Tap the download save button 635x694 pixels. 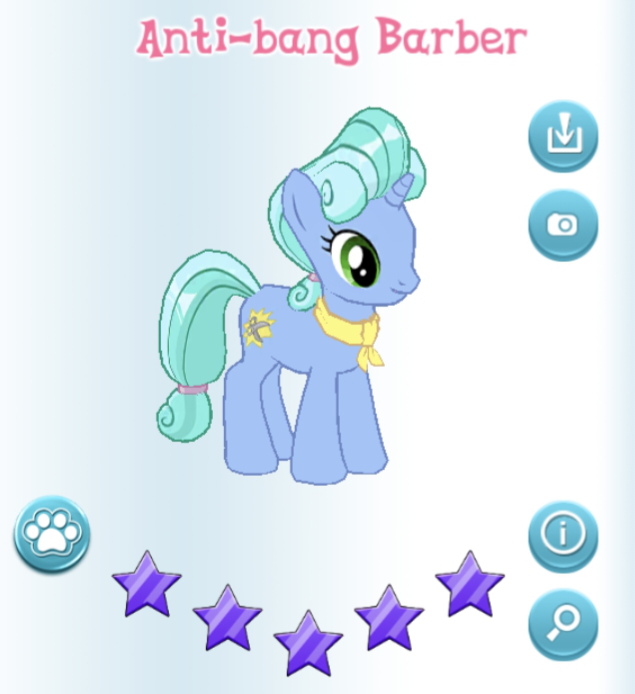[x=563, y=136]
